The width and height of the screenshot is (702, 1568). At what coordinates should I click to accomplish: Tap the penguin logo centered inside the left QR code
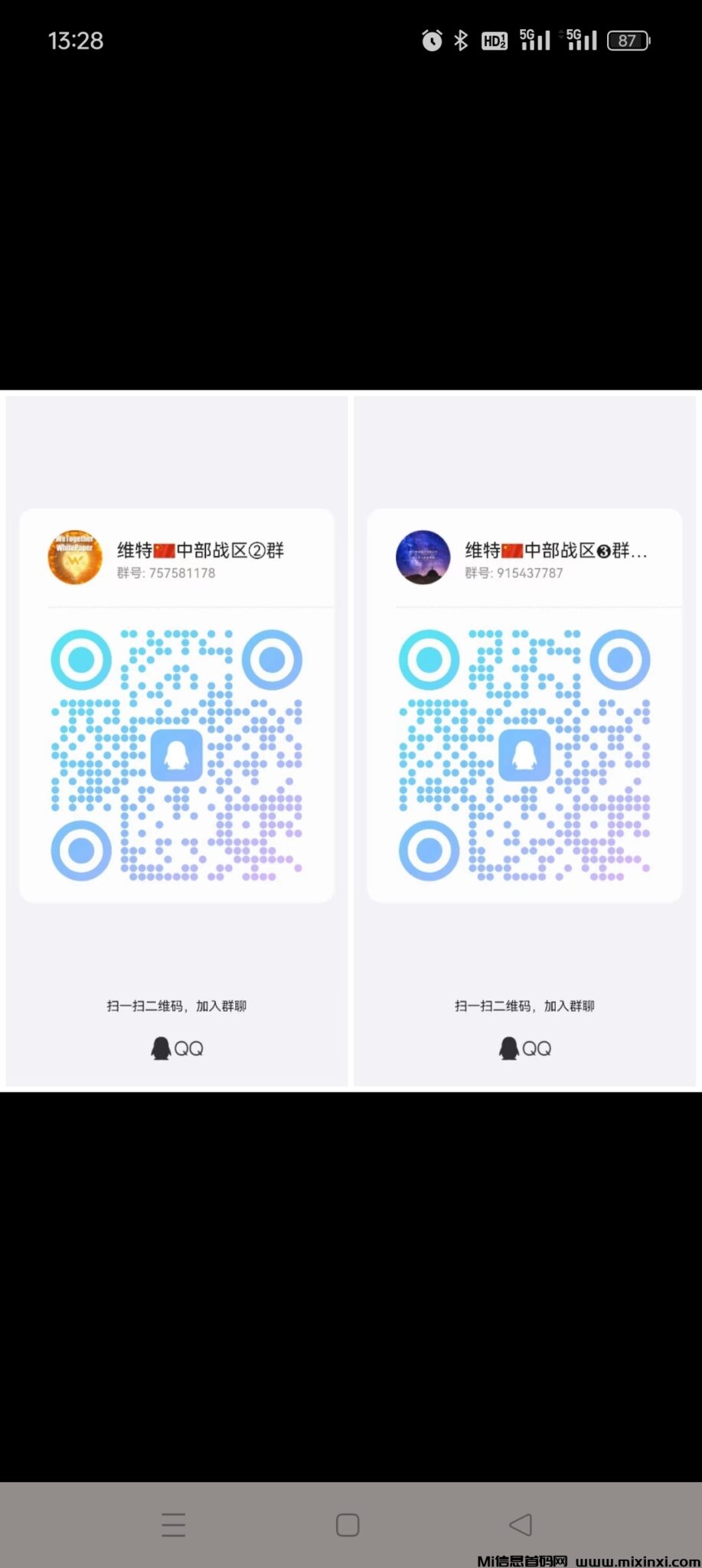pyautogui.click(x=176, y=754)
